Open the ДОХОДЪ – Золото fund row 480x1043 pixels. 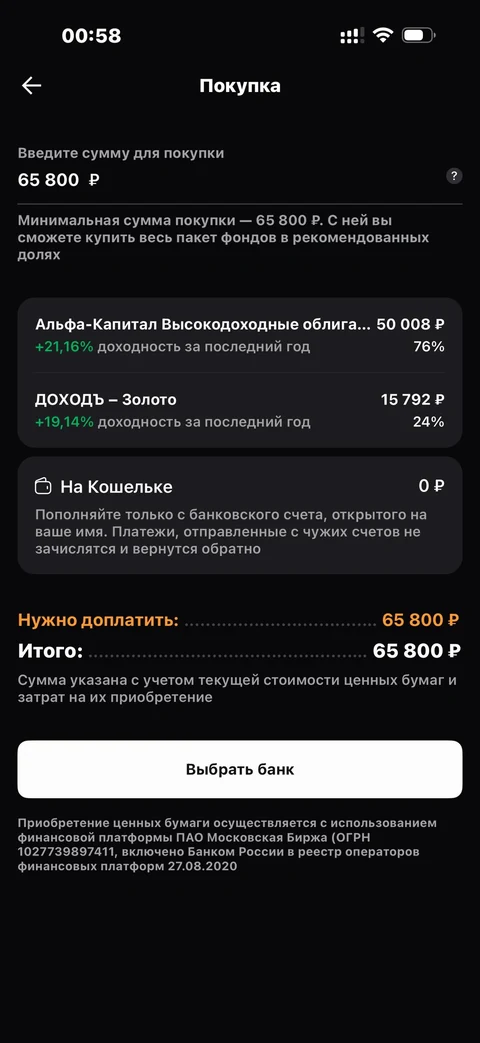pyautogui.click(x=239, y=410)
